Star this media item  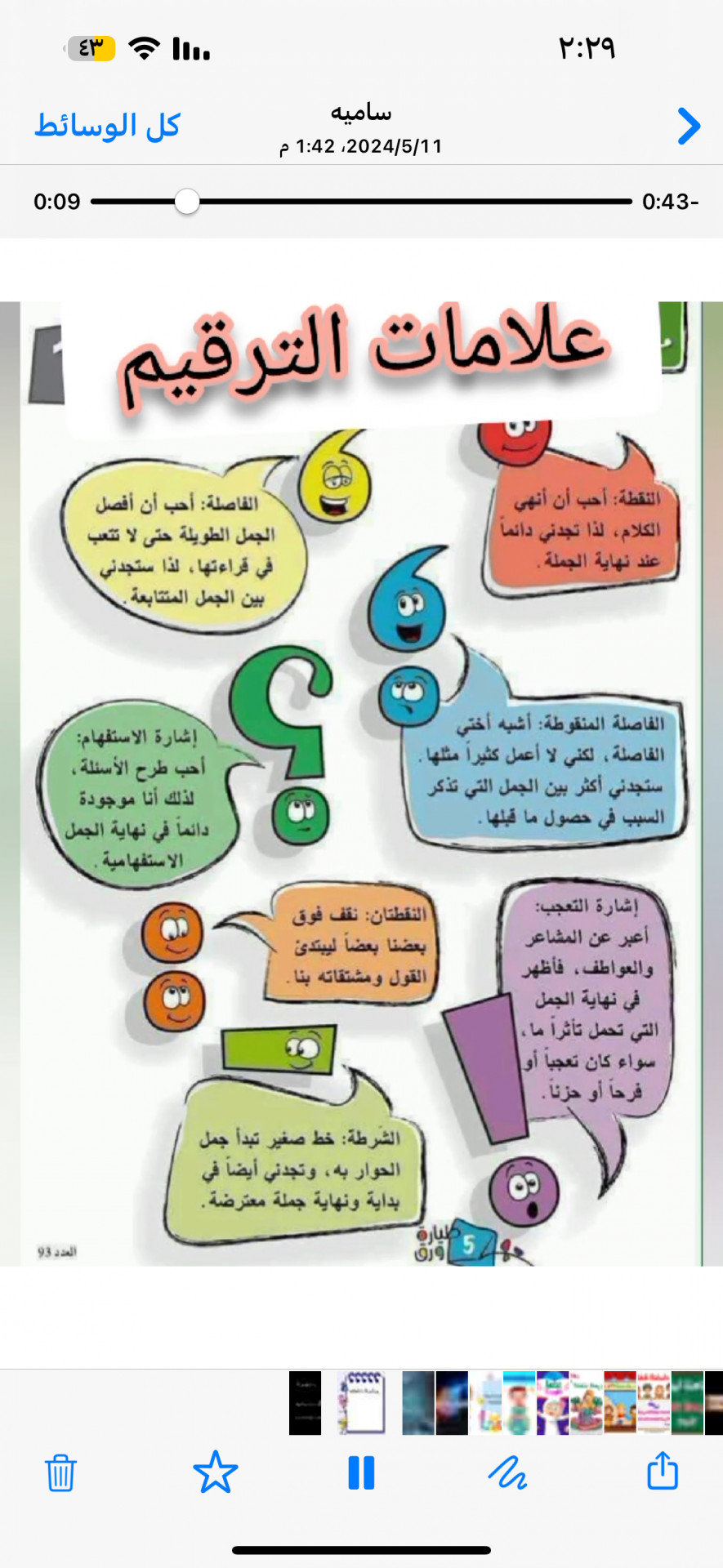(216, 1472)
